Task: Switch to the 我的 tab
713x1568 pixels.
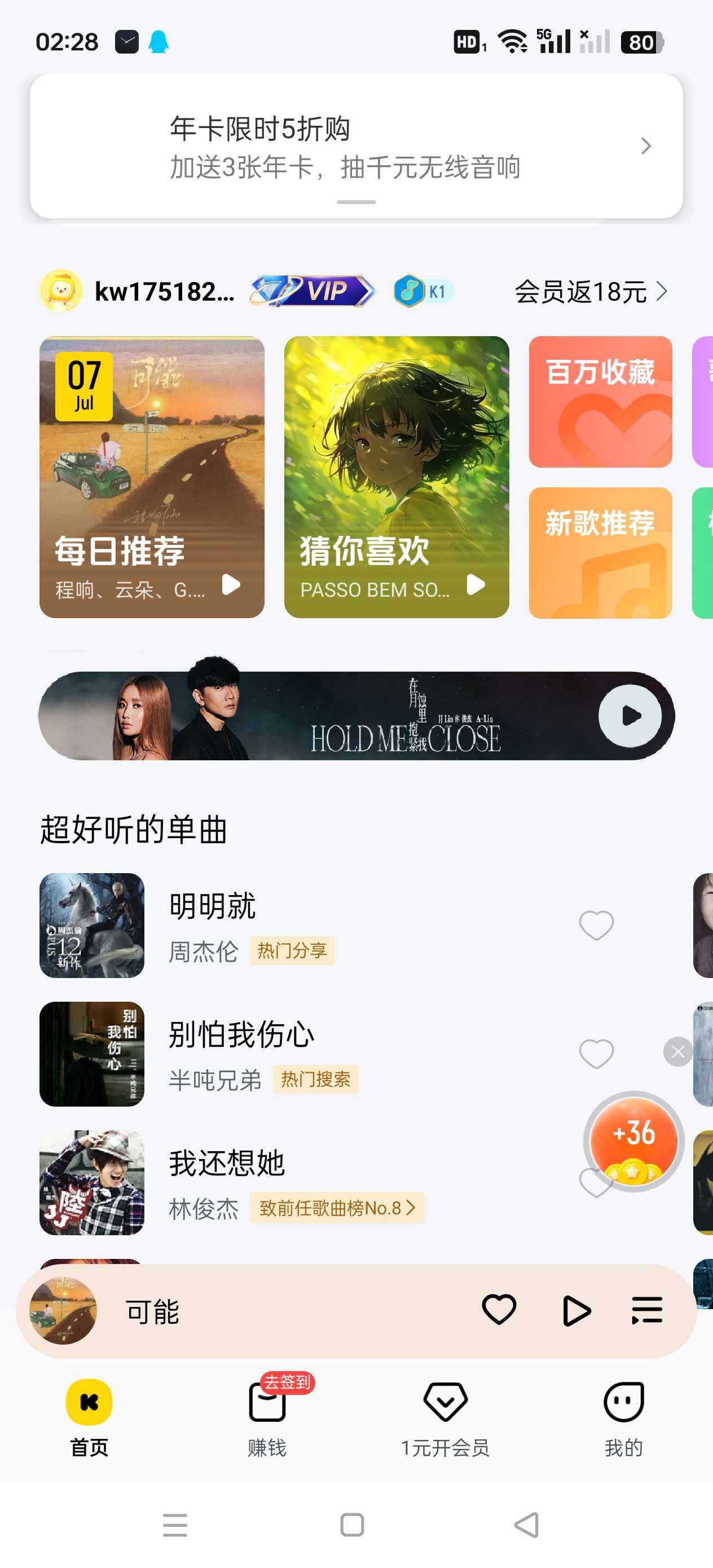Action: point(623,1424)
